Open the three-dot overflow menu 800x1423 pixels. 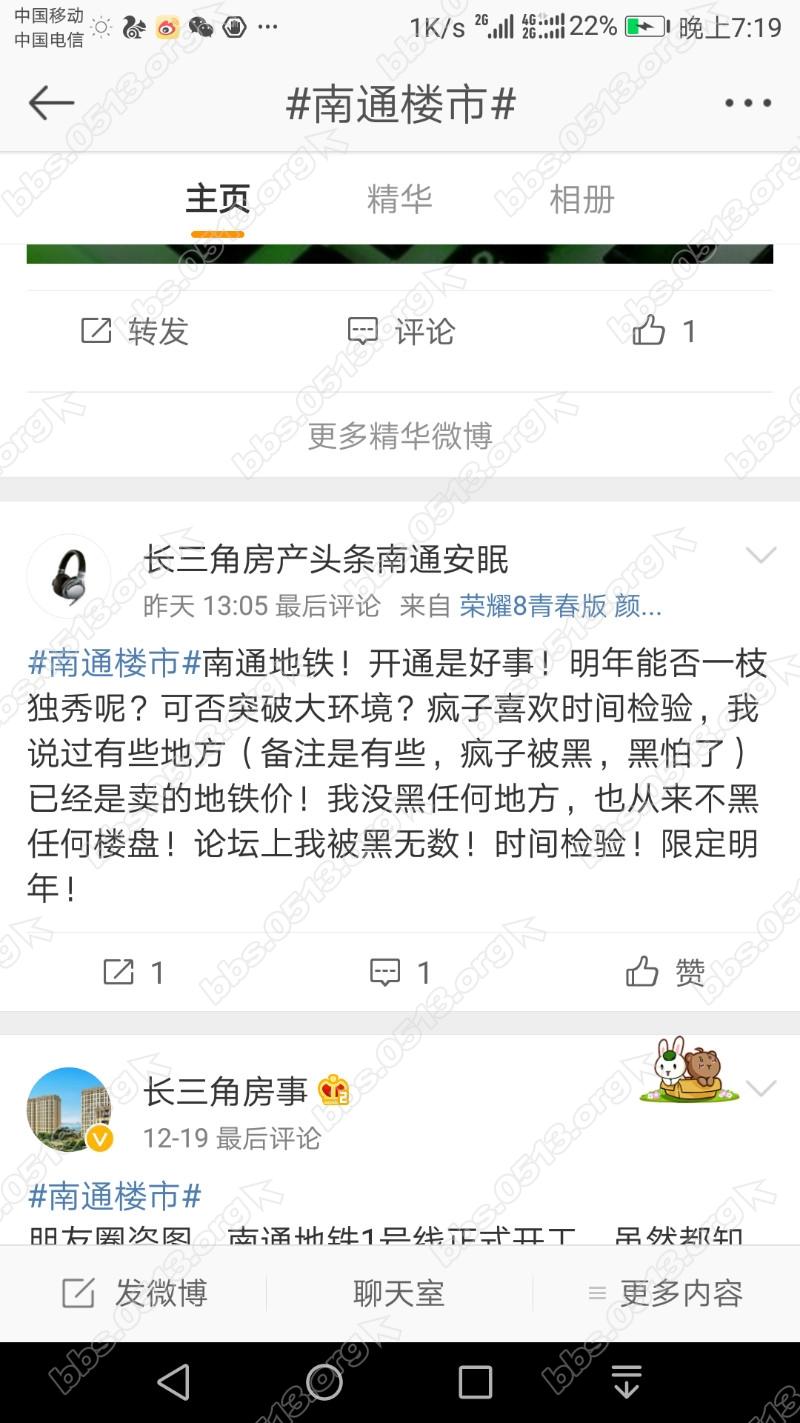(747, 103)
